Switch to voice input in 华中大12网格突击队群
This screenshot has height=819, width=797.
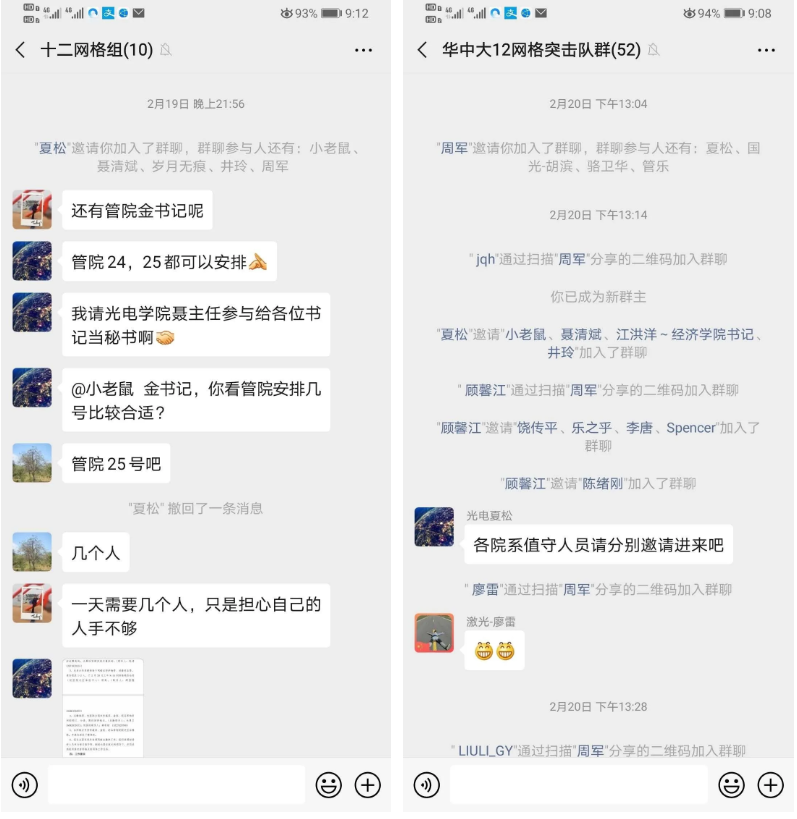(427, 785)
